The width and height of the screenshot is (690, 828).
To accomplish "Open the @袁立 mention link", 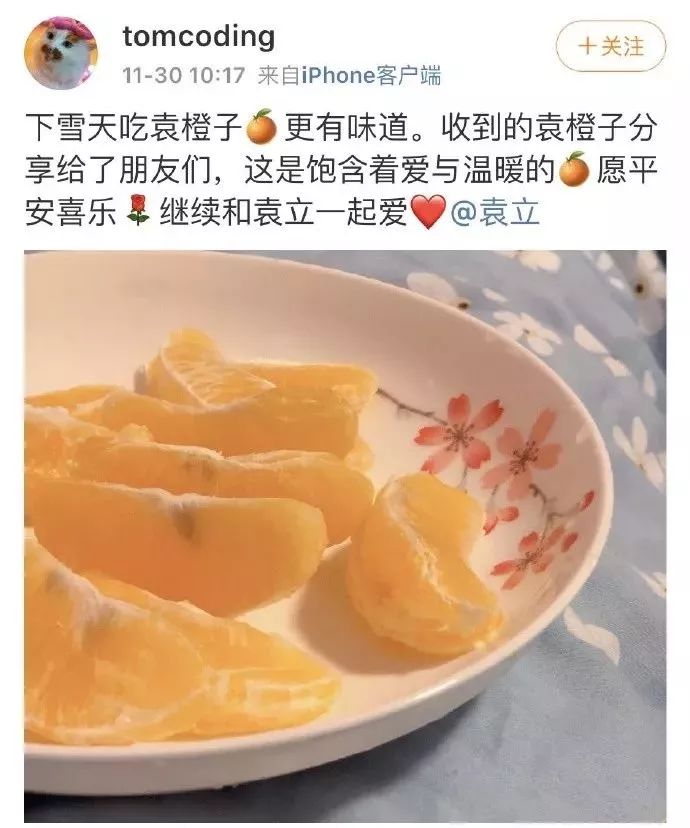I will tap(495, 213).
